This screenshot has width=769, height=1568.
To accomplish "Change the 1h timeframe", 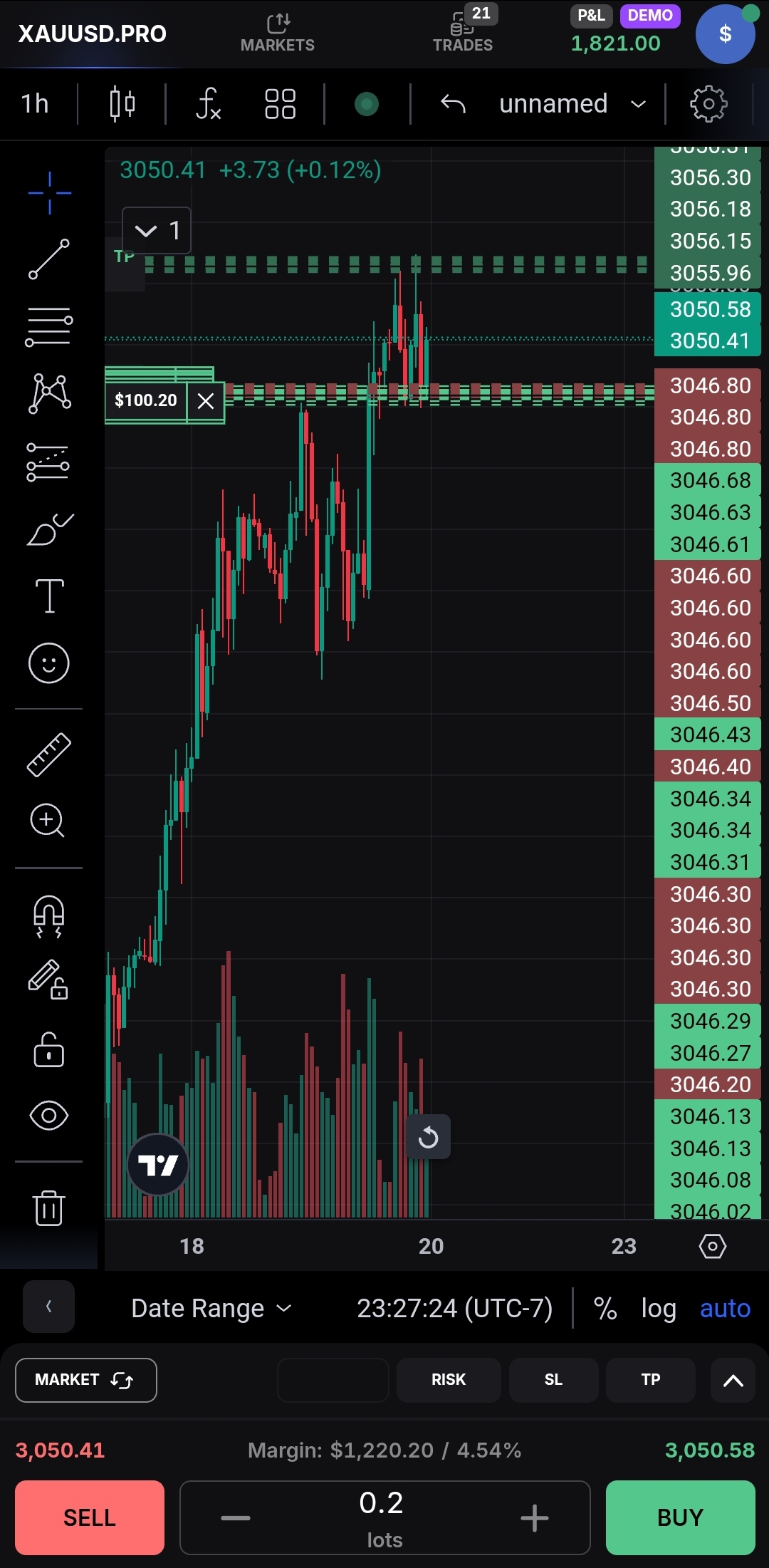I will coord(35,104).
